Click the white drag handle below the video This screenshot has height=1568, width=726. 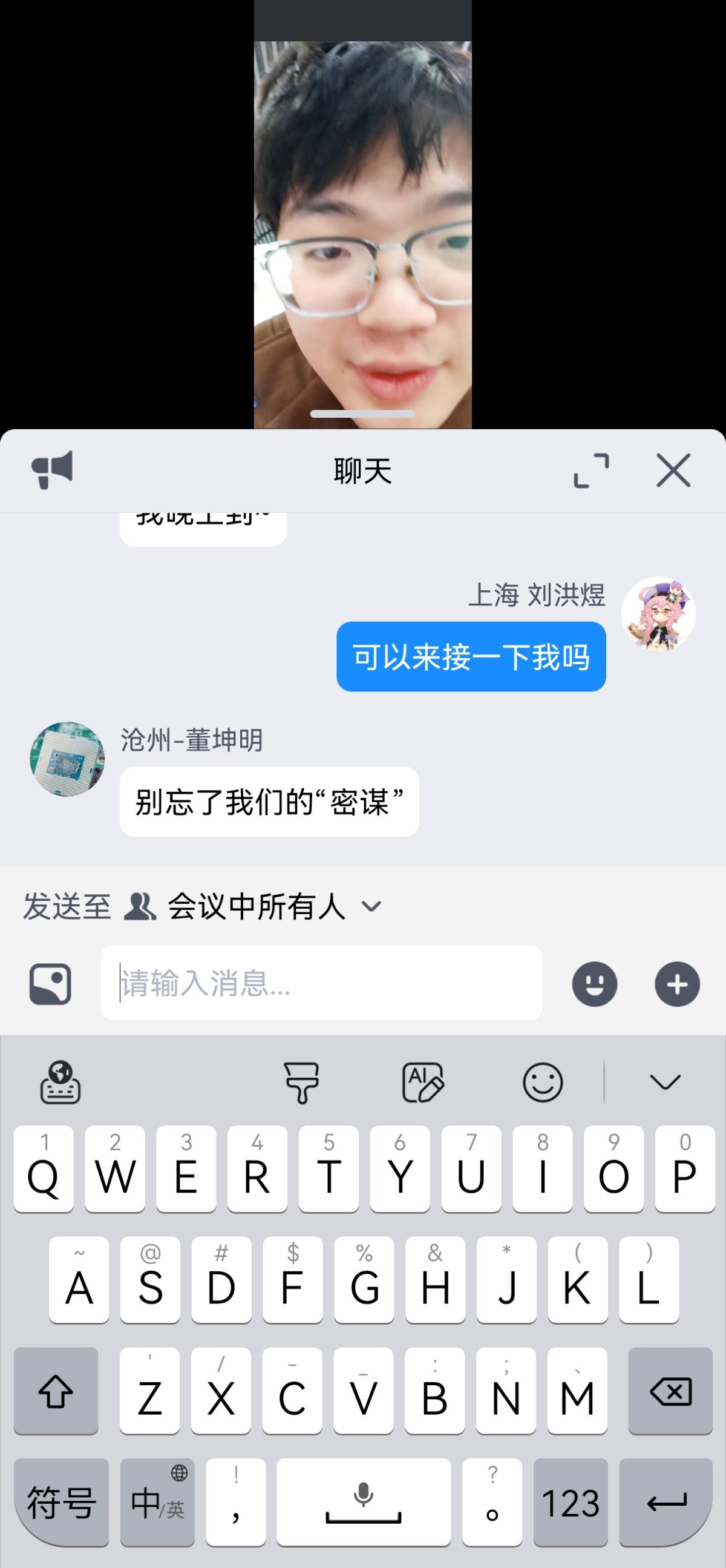click(363, 413)
